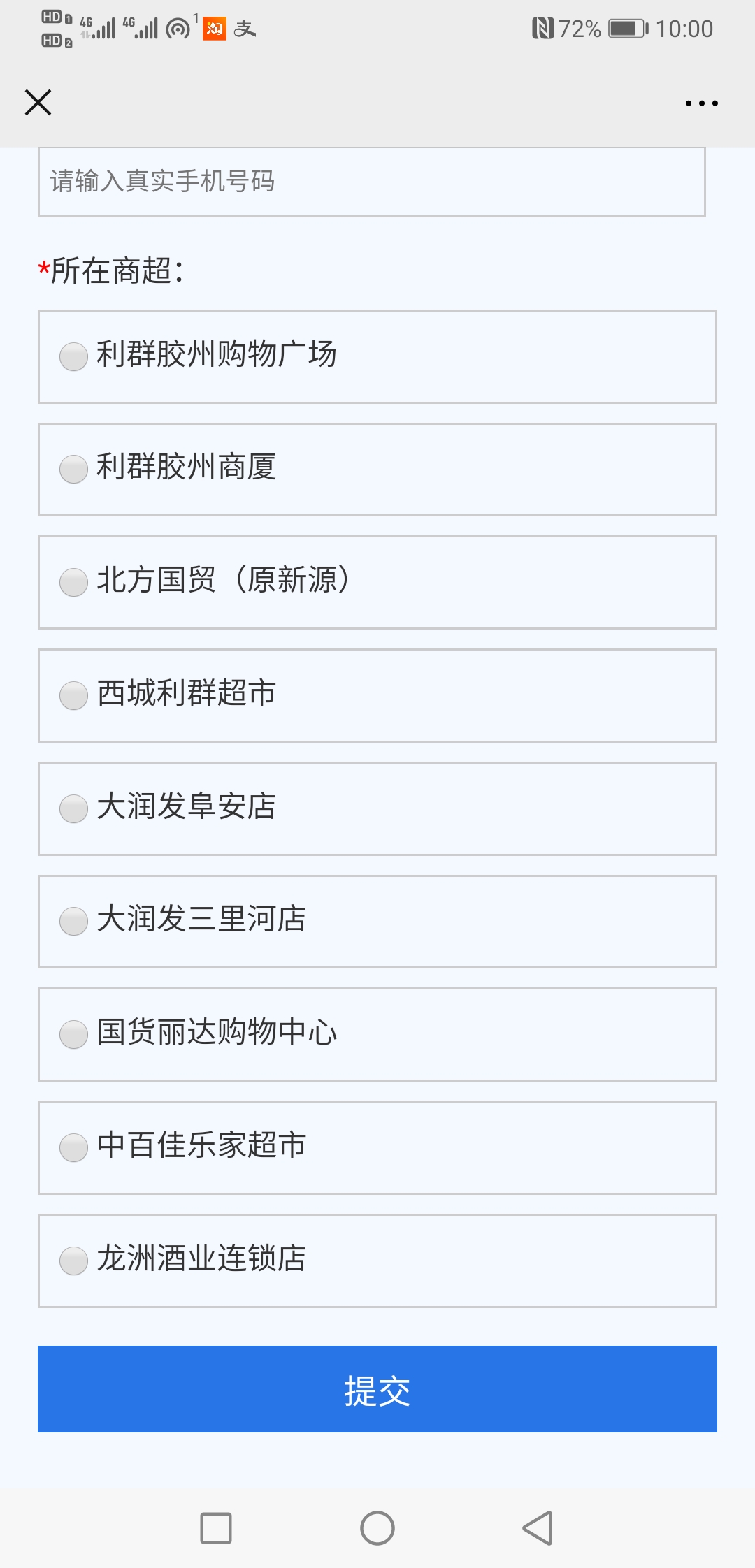Select 龙洲酒业连锁店
Viewport: 755px width, 1568px height.
(x=377, y=1261)
